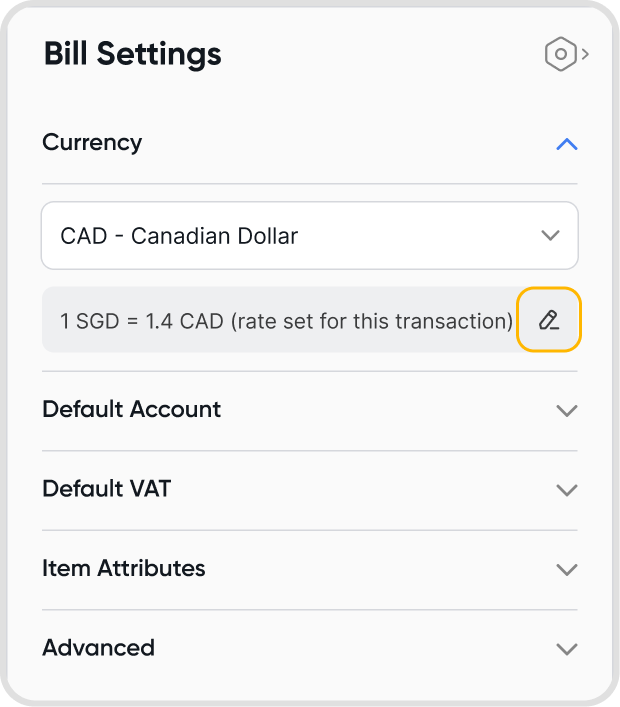Screen dimensions: 620x707
Task: Collapse the Currency section
Action: click(566, 144)
